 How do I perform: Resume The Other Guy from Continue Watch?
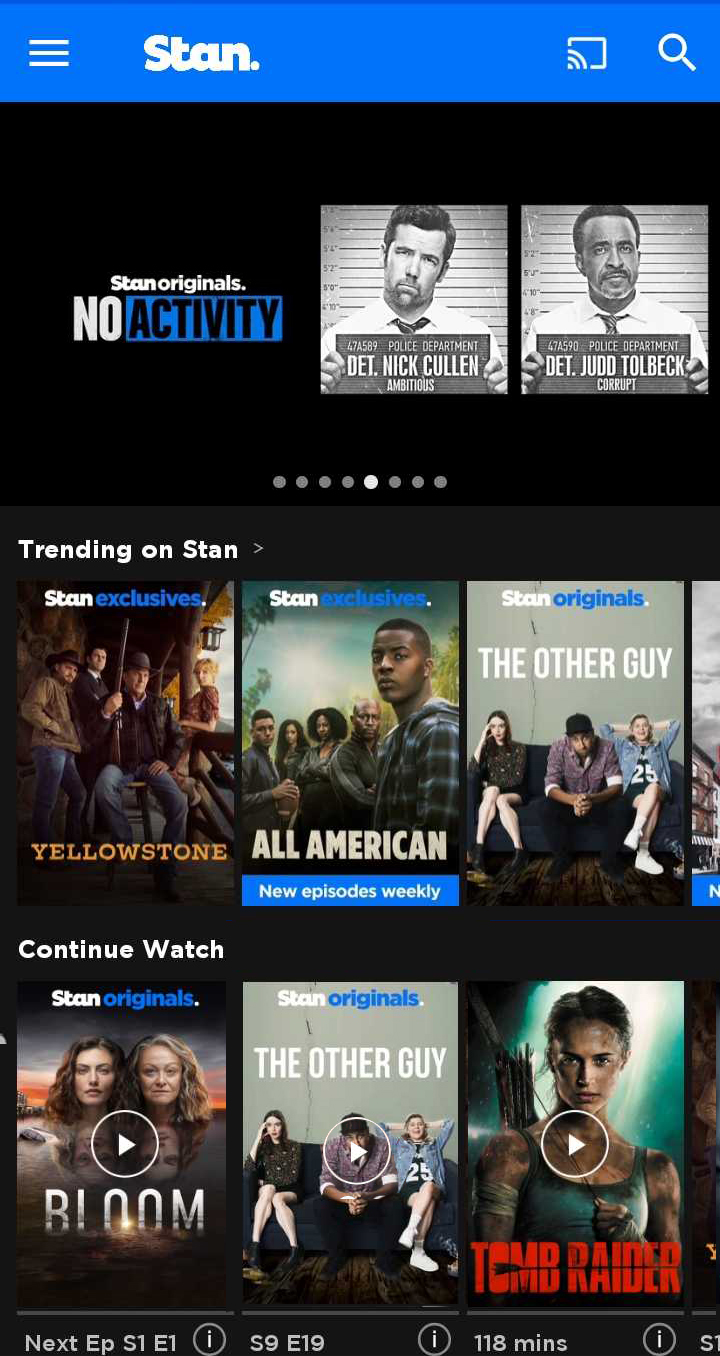(357, 1148)
